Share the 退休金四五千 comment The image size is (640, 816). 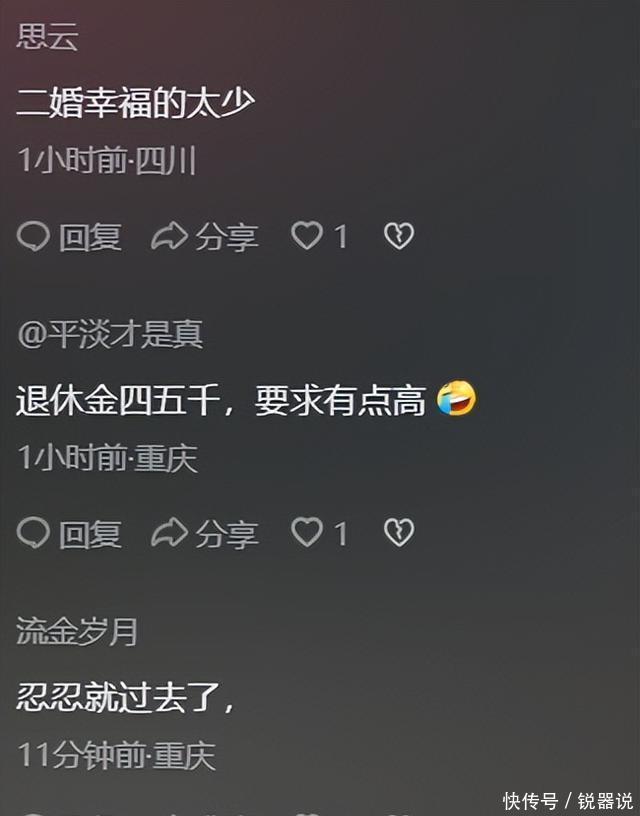tap(204, 534)
